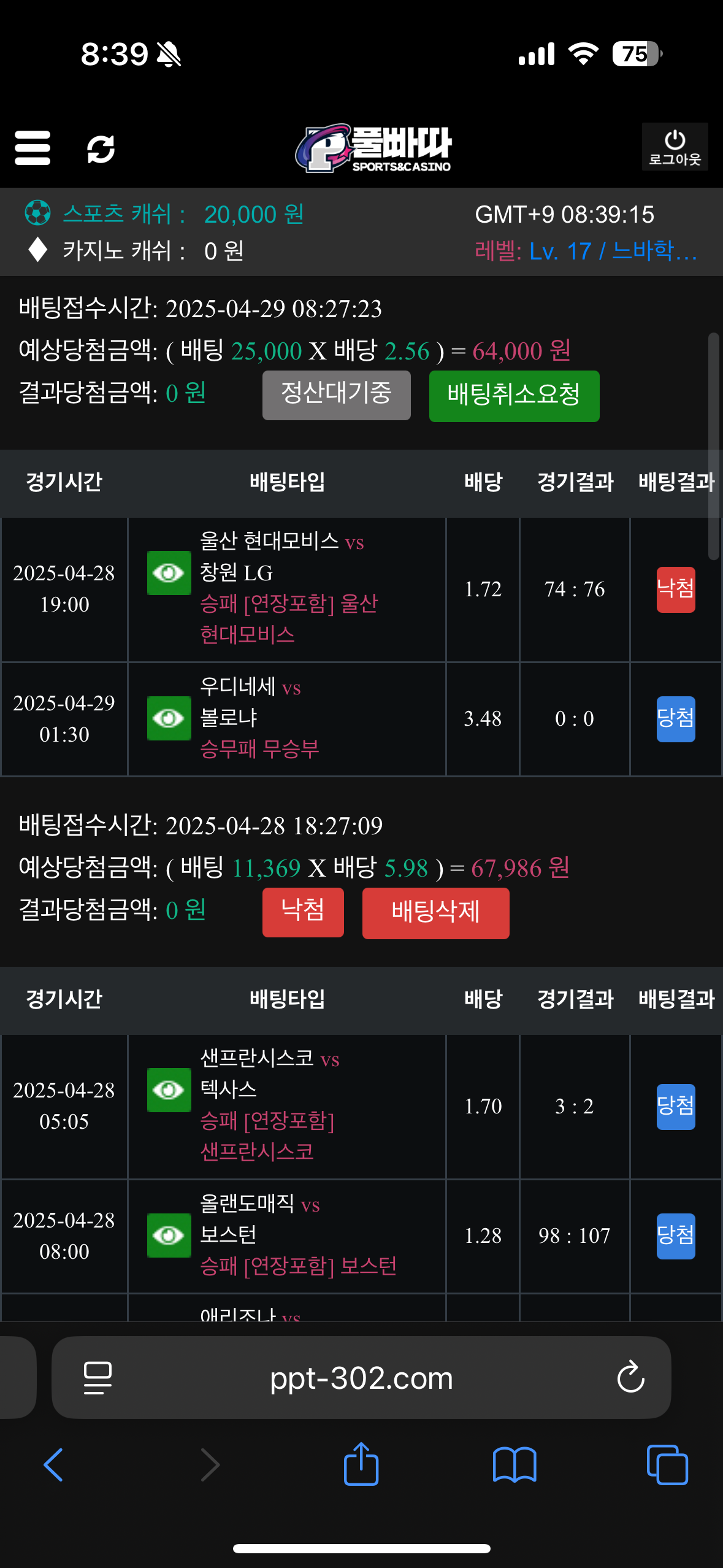This screenshot has height=1568, width=723.
Task: Tap eye icon for 올랜도매직 vs 보스턴
Action: (169, 1235)
